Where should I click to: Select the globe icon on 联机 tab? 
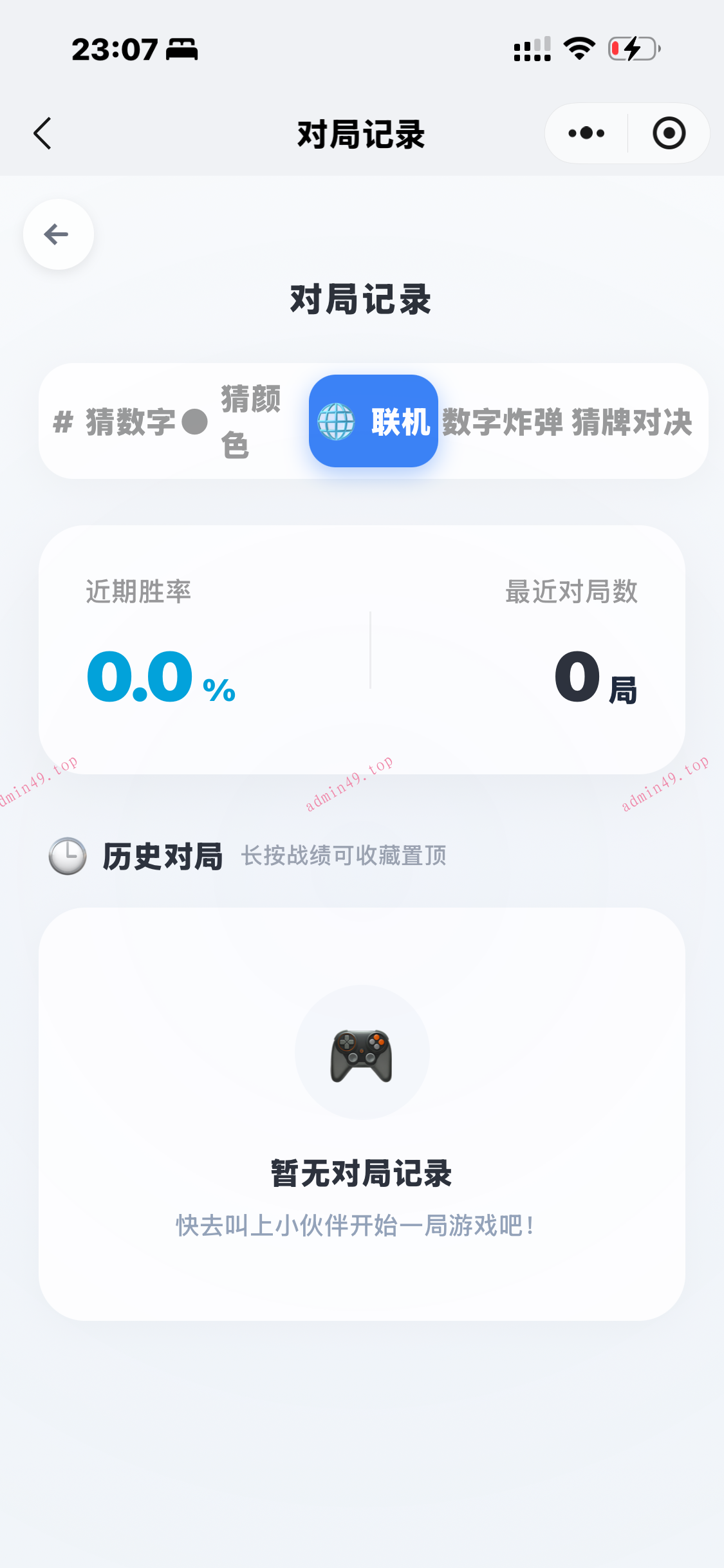click(x=336, y=424)
